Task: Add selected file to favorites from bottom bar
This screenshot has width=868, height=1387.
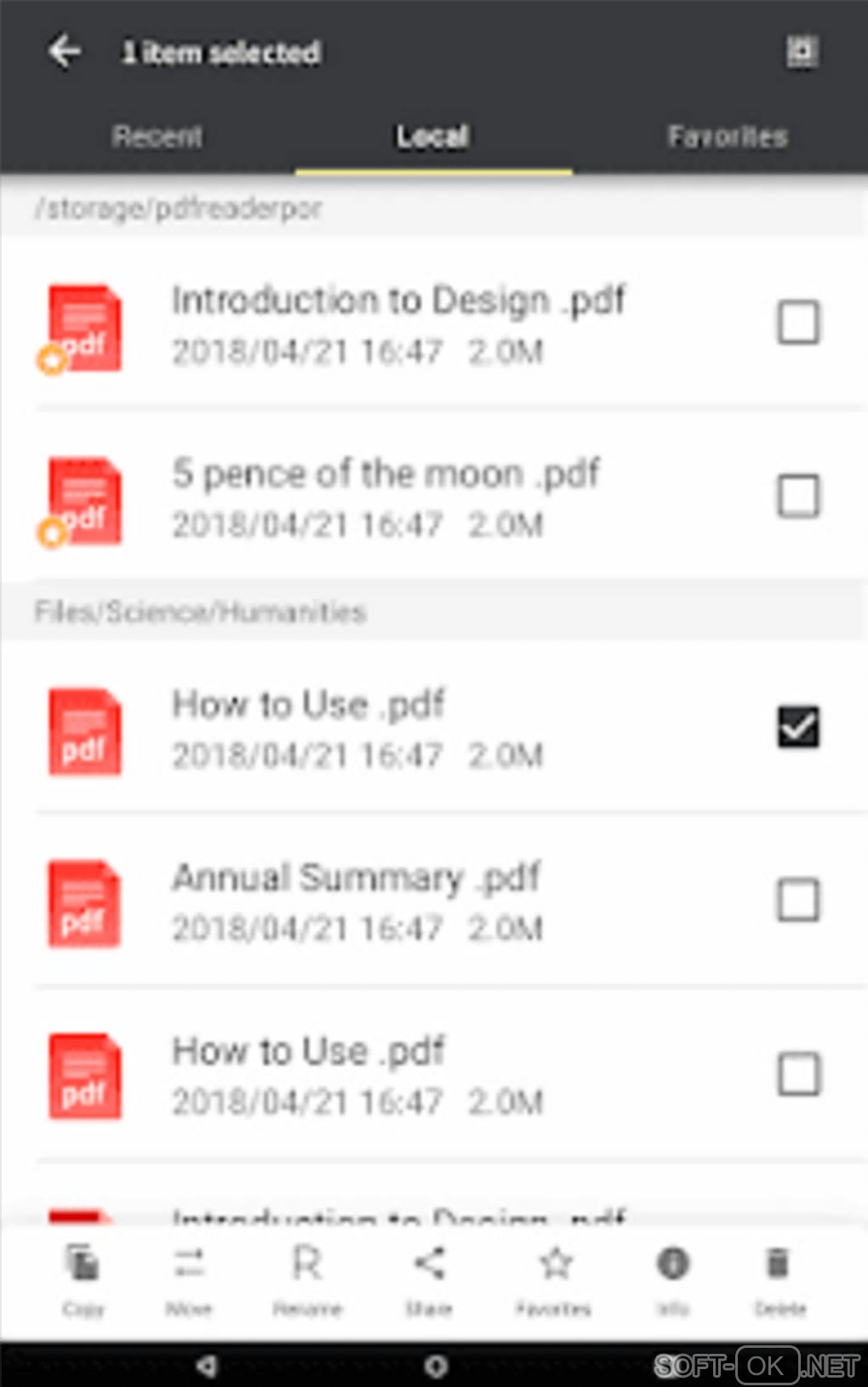Action: pos(554,1278)
